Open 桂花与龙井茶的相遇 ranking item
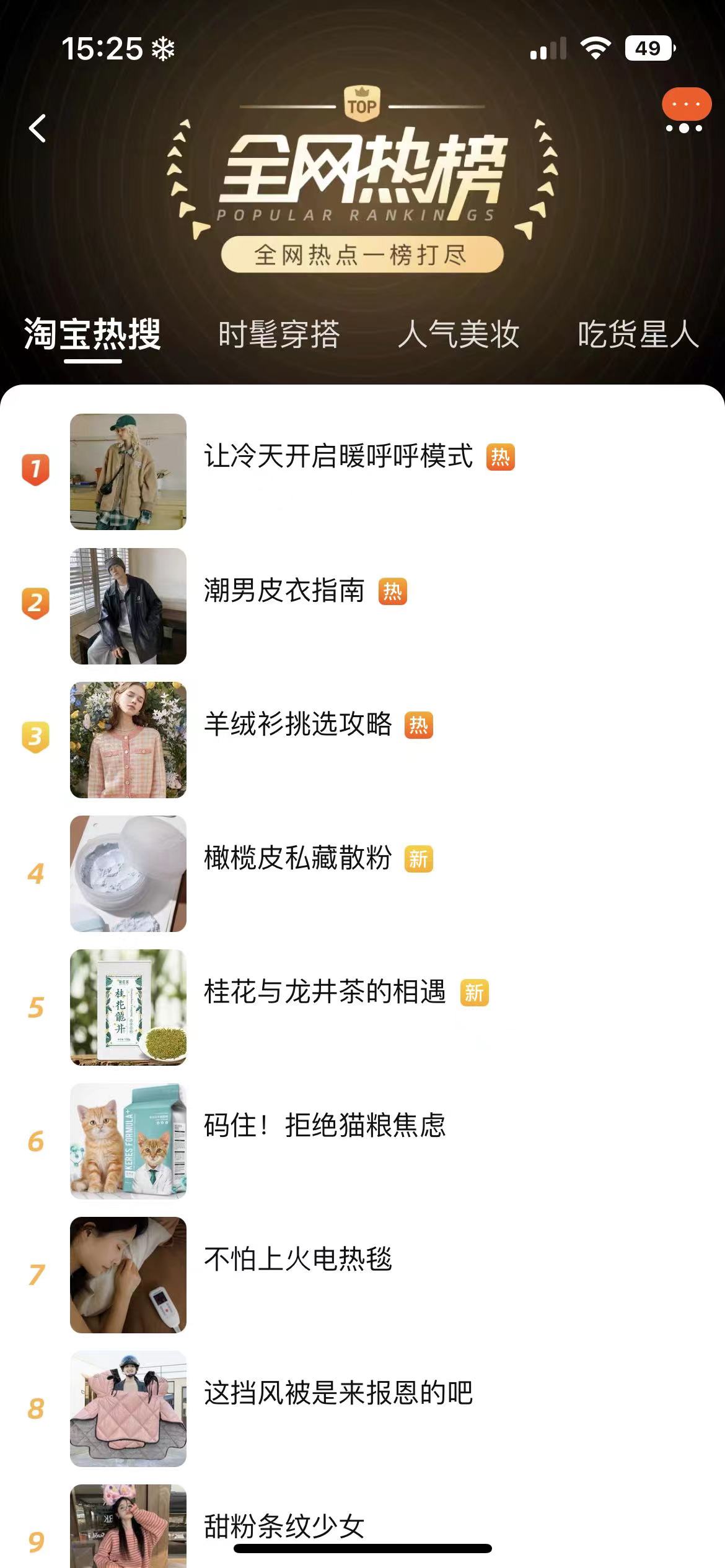Image resolution: width=725 pixels, height=1568 pixels. tap(324, 992)
